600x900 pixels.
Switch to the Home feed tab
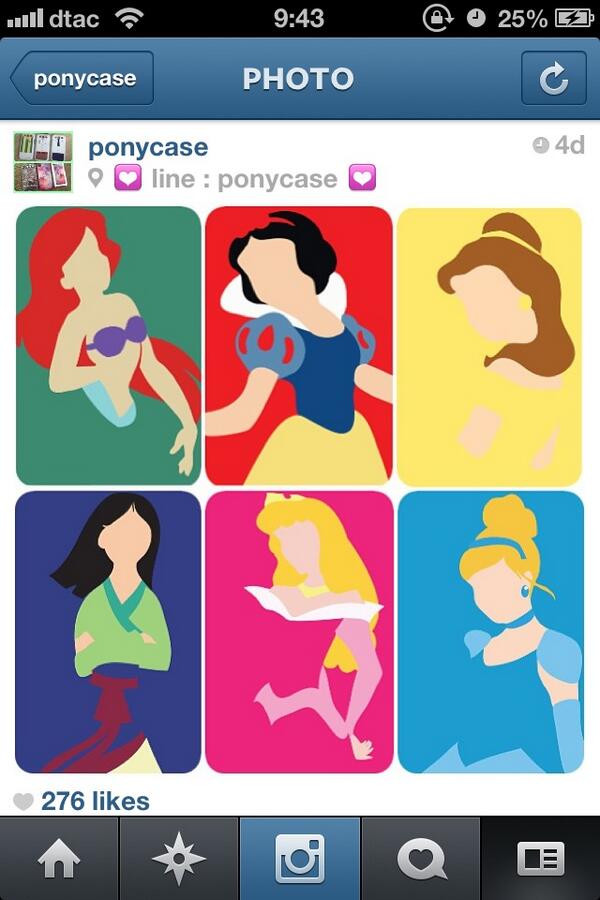pos(59,858)
